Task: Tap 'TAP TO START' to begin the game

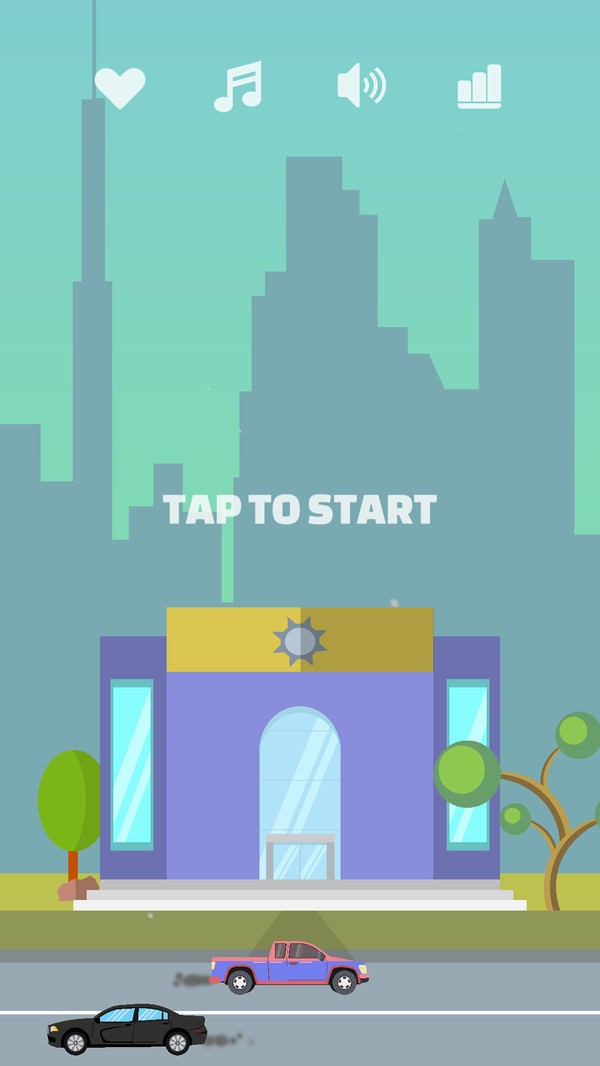Action: pos(300,509)
